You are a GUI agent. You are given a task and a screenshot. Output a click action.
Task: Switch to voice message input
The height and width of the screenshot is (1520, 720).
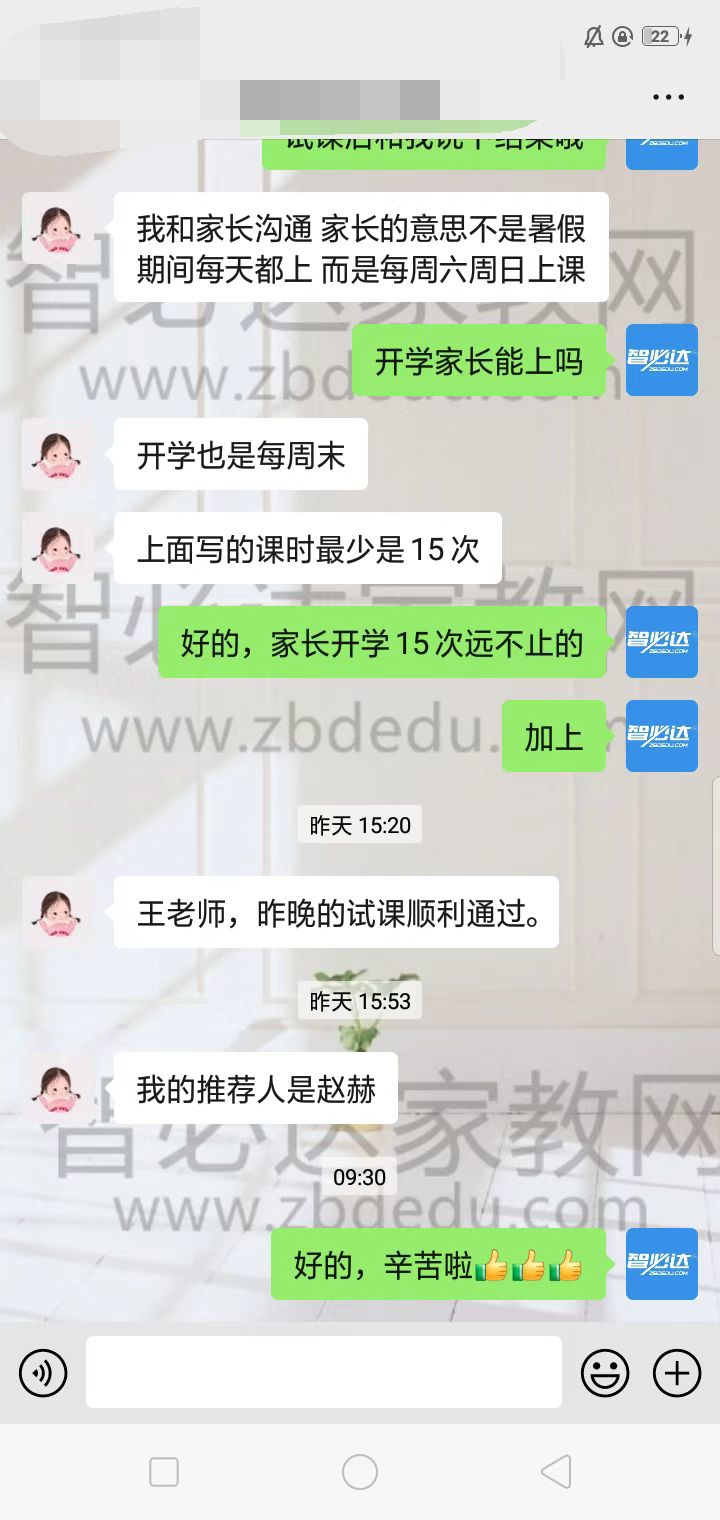[43, 1372]
